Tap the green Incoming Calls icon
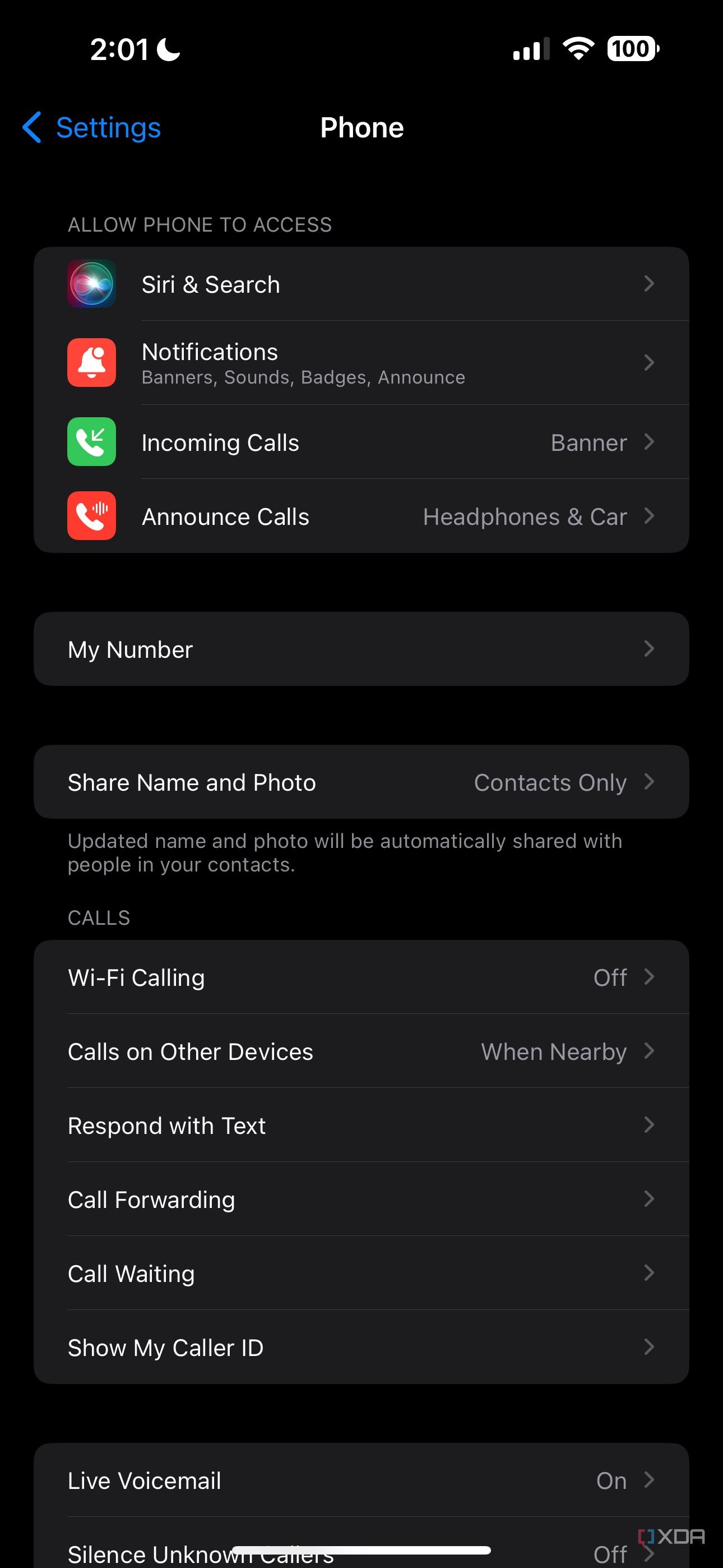The image size is (723, 1568). tap(91, 442)
